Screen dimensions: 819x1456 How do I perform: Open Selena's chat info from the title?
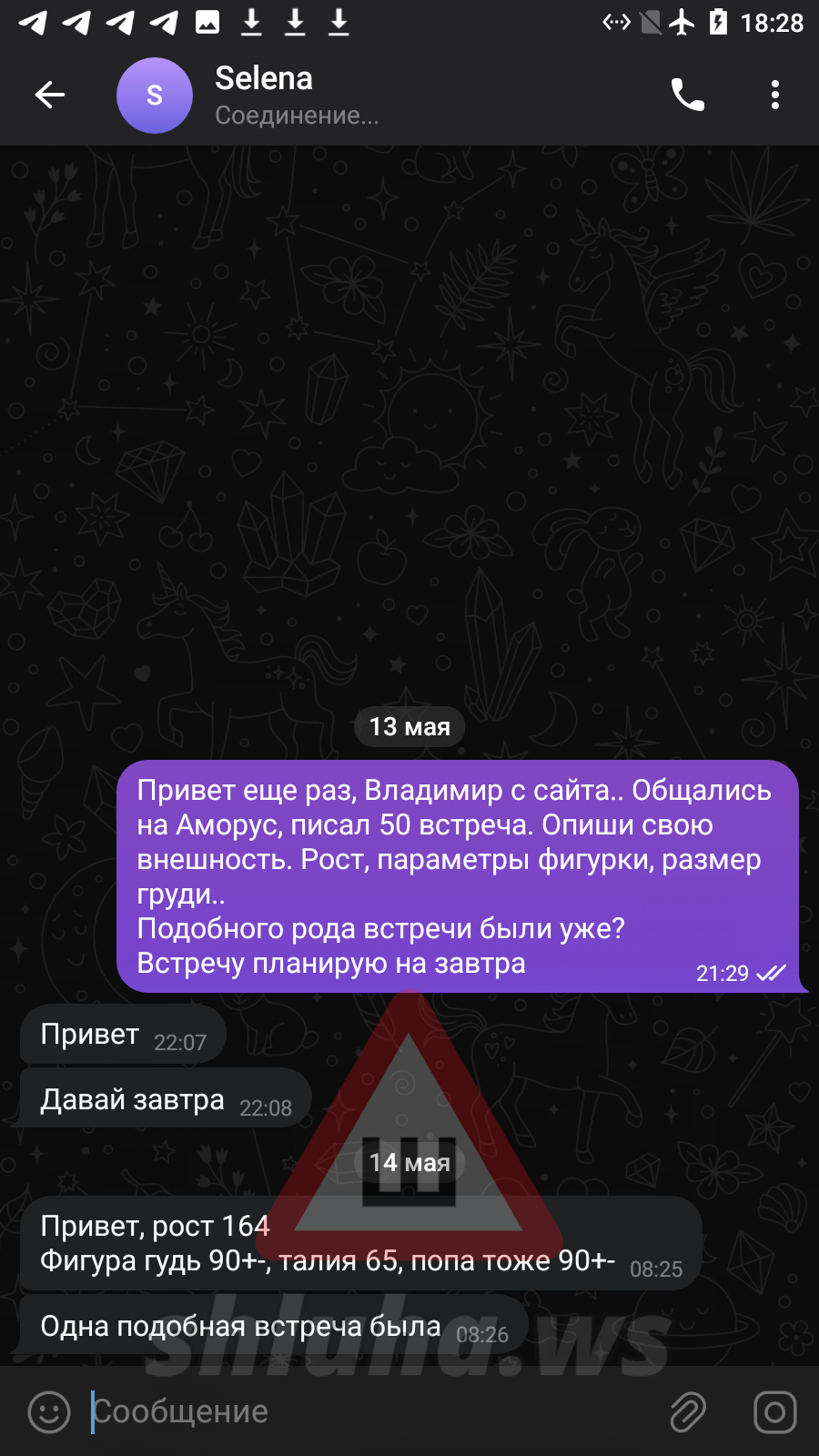click(x=264, y=79)
